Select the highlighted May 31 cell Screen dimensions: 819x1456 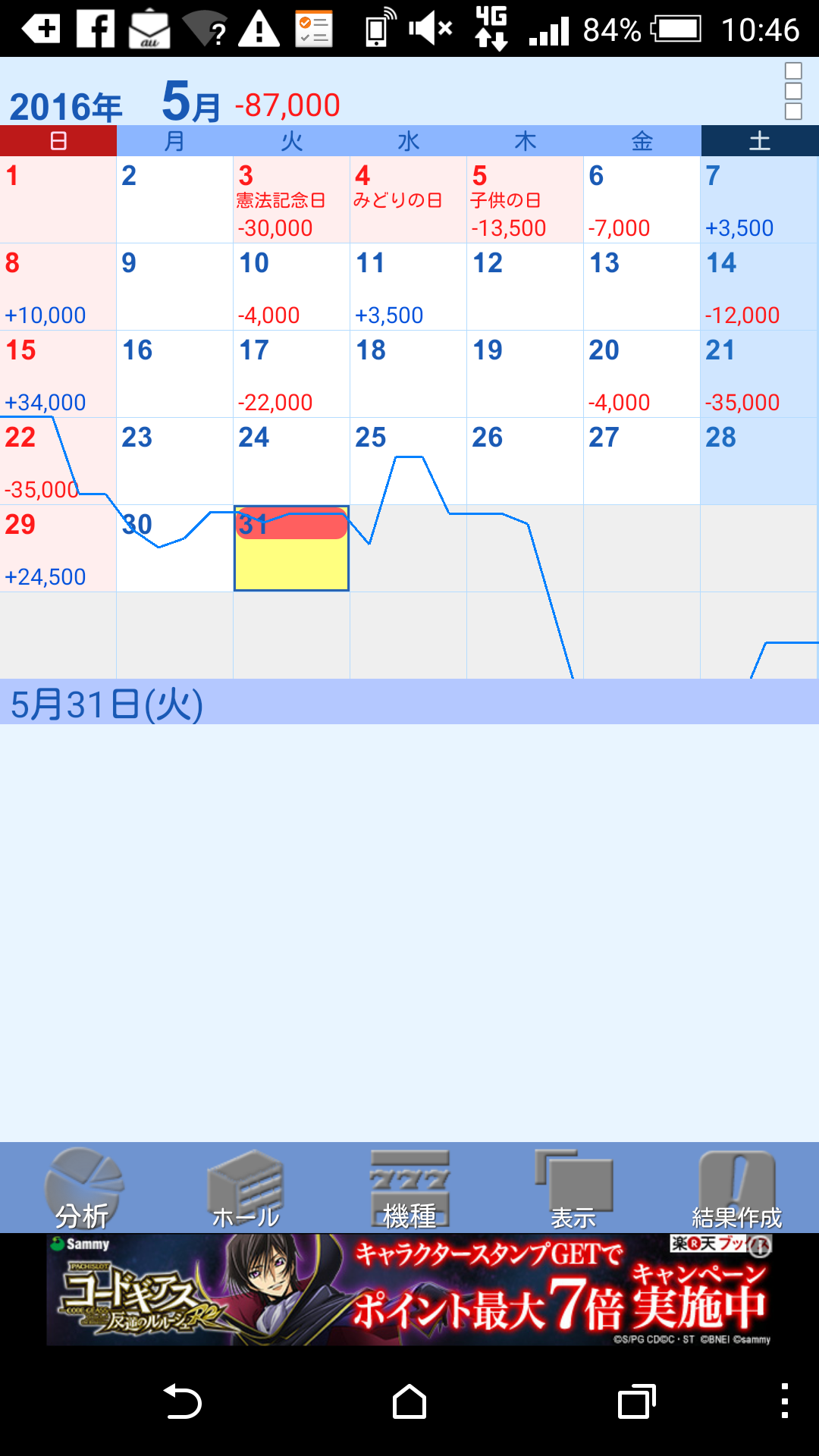coord(291,548)
